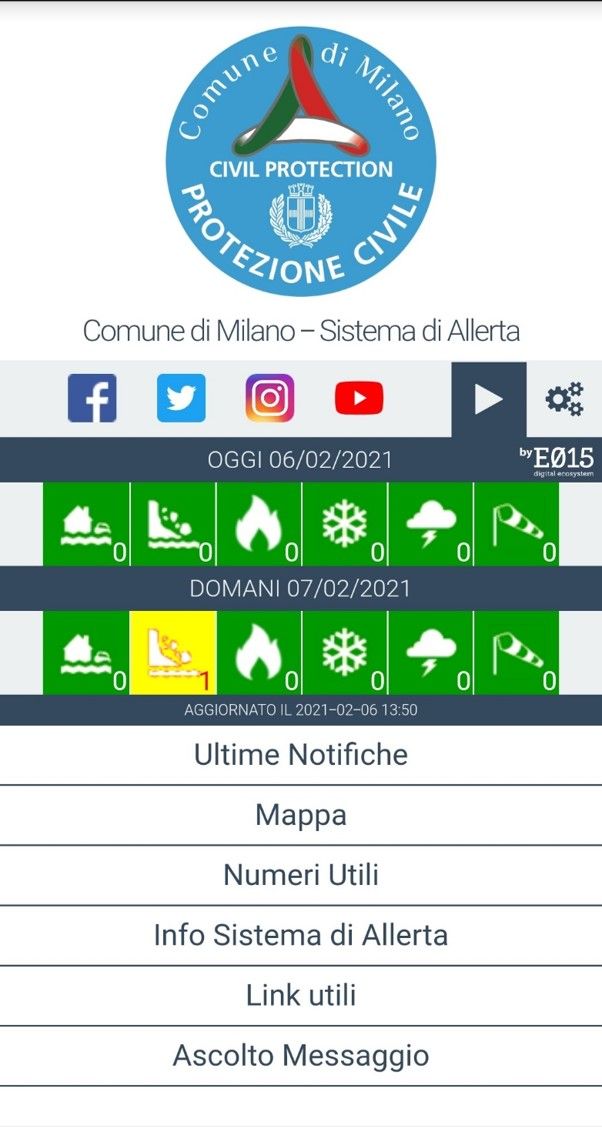Viewport: 602px width, 1127px height.
Task: Tap today's fire risk tile
Action: click(259, 524)
